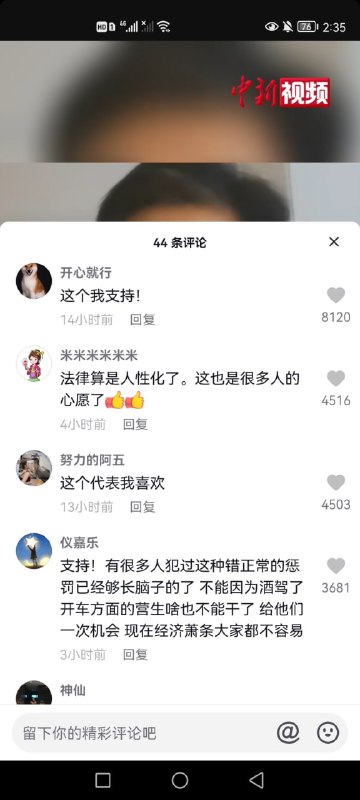
Task: Open 开心就行's profile avatar
Action: point(34,281)
